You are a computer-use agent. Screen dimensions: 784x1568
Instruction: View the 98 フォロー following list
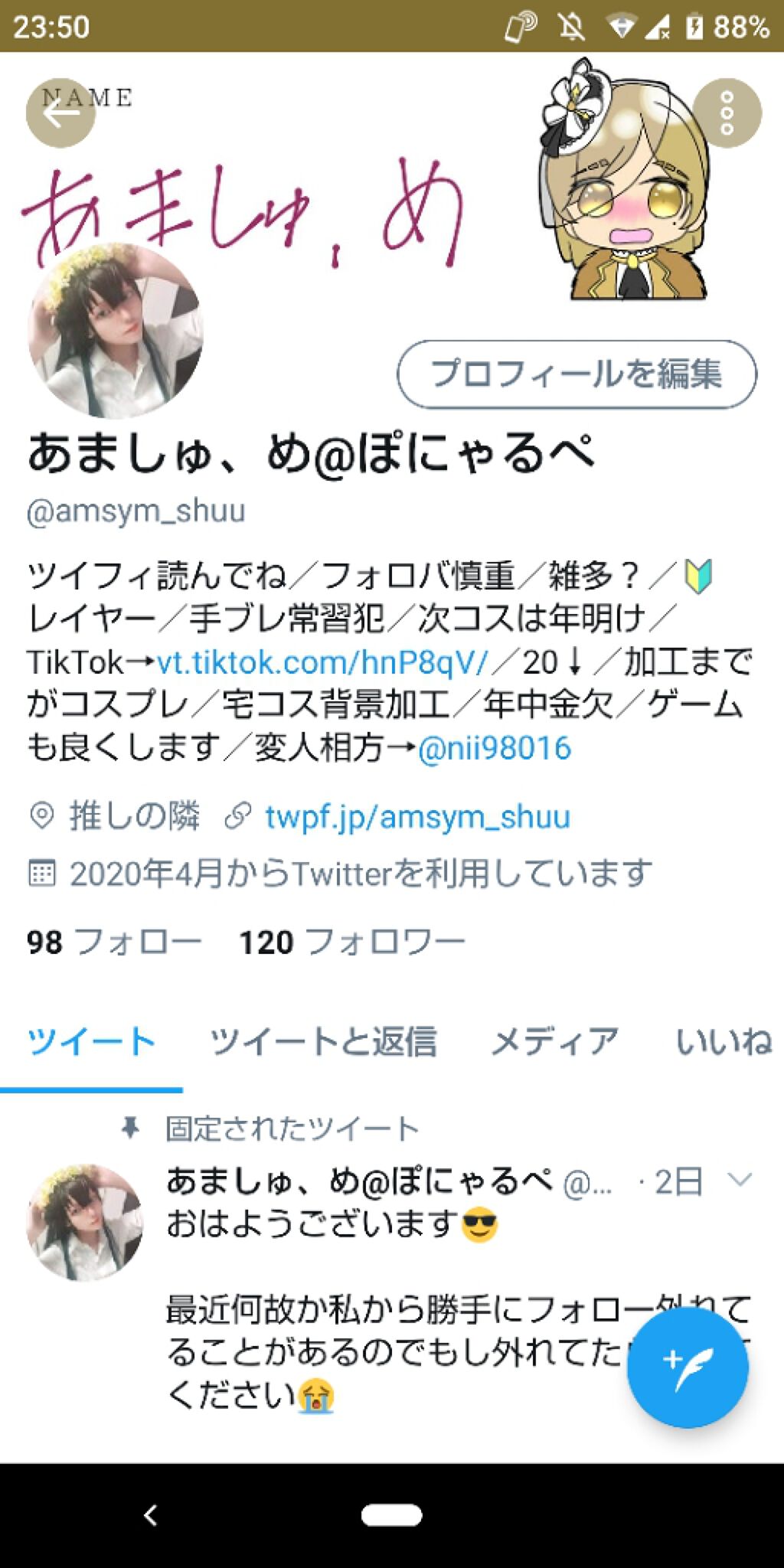pos(113,942)
